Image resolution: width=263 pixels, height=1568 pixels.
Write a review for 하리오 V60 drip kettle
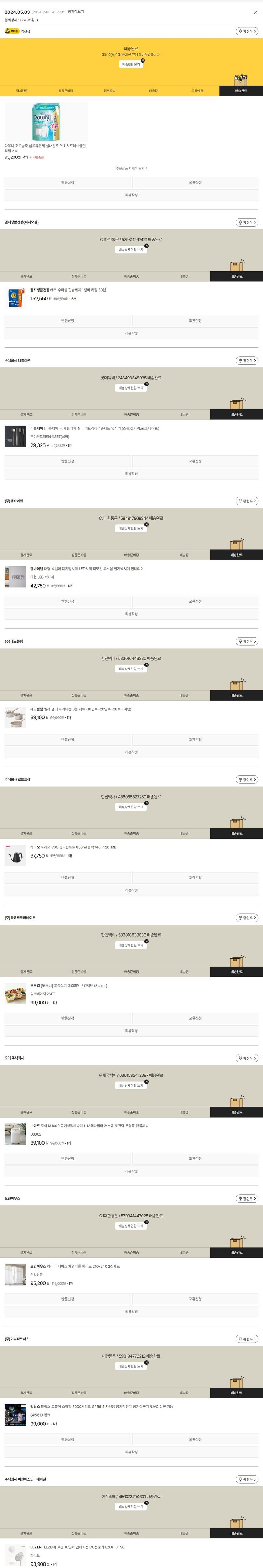[131, 890]
